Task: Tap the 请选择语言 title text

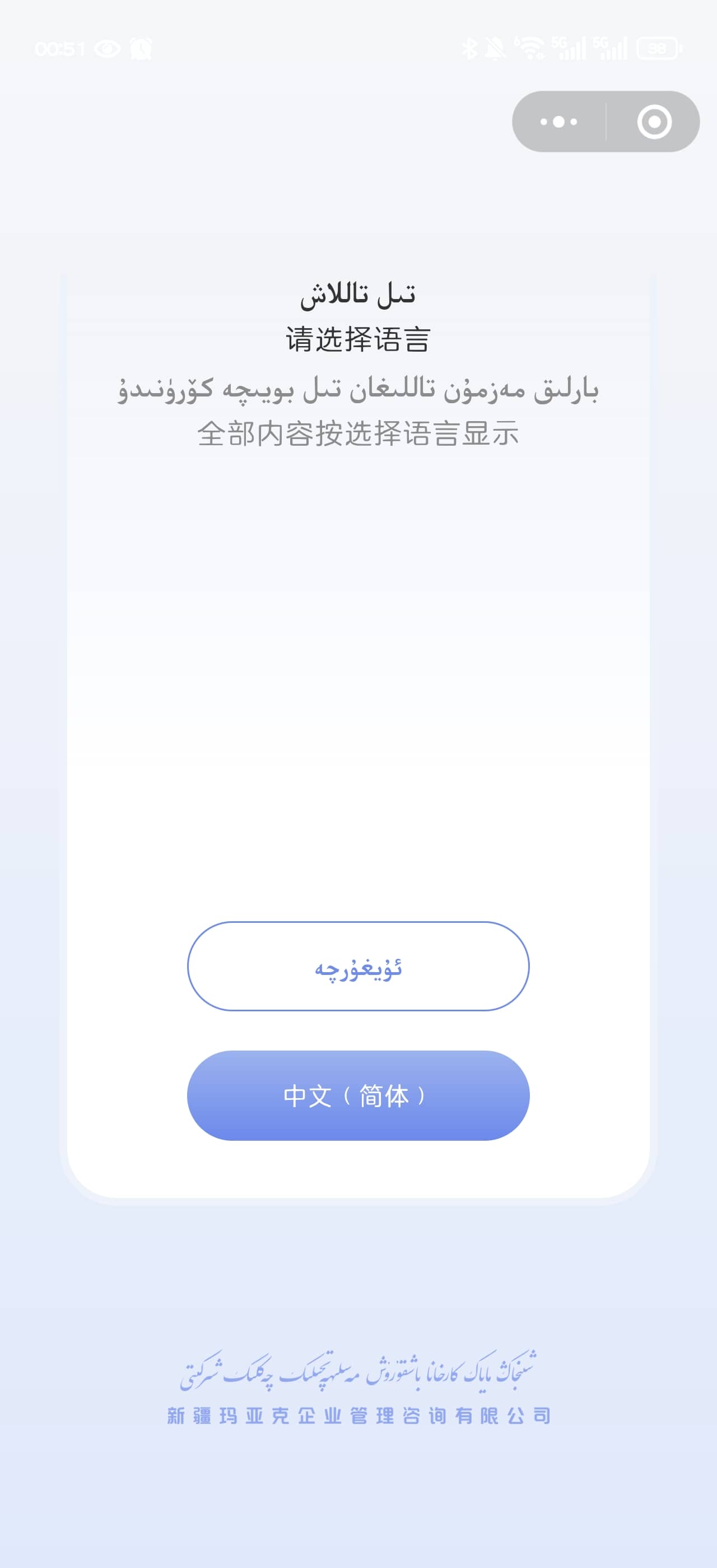Action: point(358,339)
